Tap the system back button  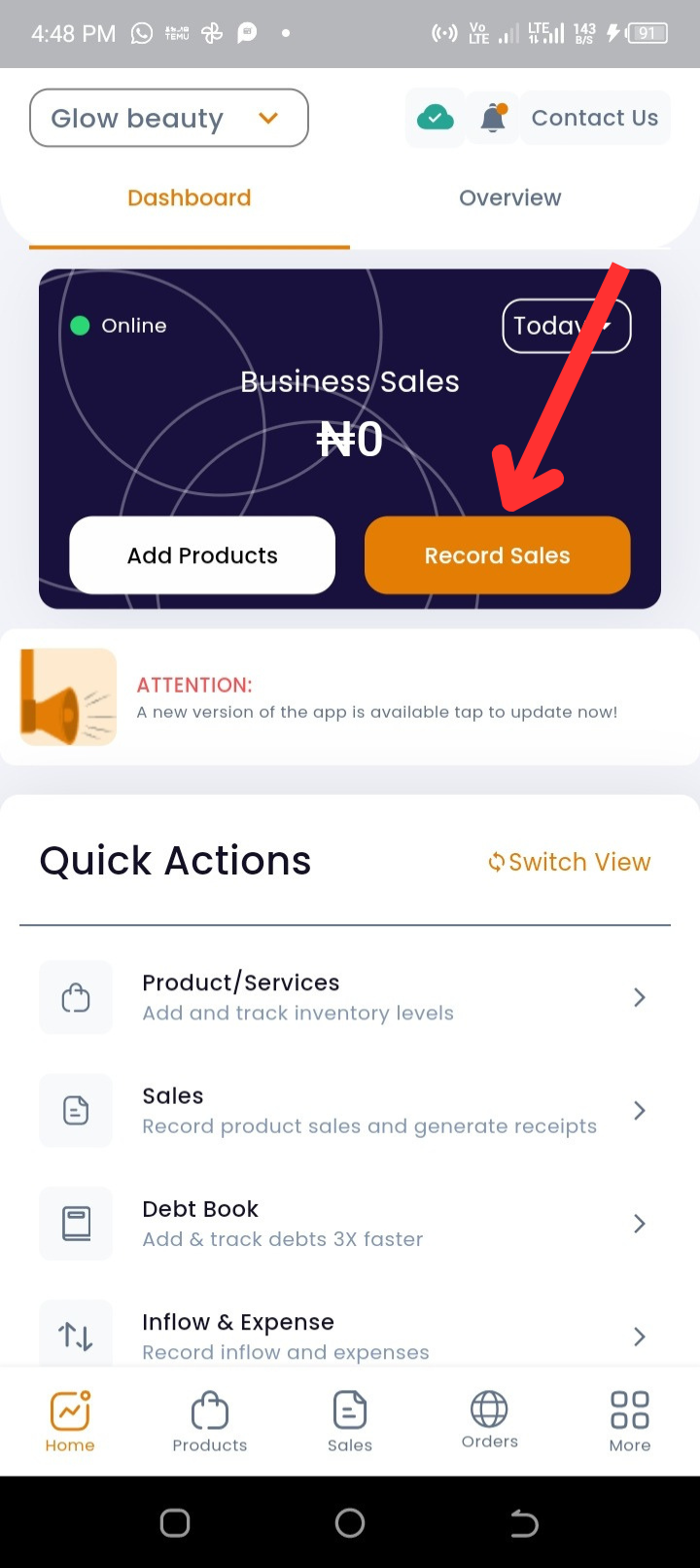coord(524,1523)
